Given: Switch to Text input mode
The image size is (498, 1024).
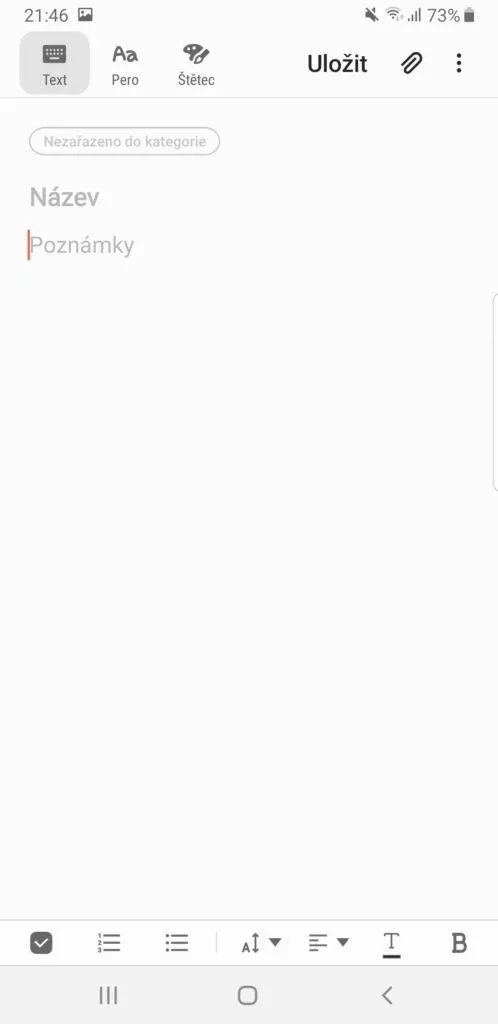Looking at the screenshot, I should pyautogui.click(x=55, y=63).
